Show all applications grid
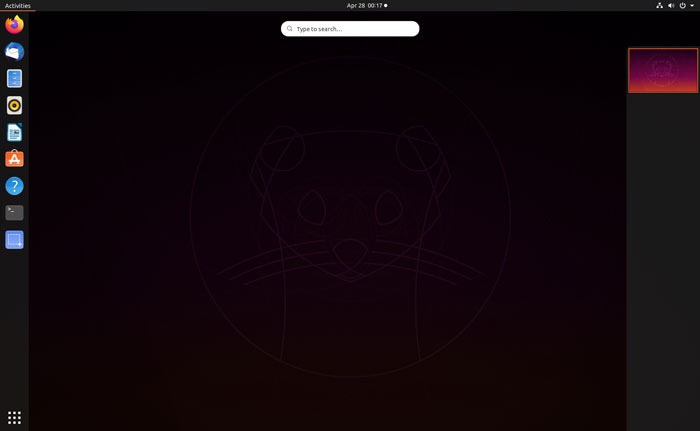The image size is (700, 431). click(14, 417)
